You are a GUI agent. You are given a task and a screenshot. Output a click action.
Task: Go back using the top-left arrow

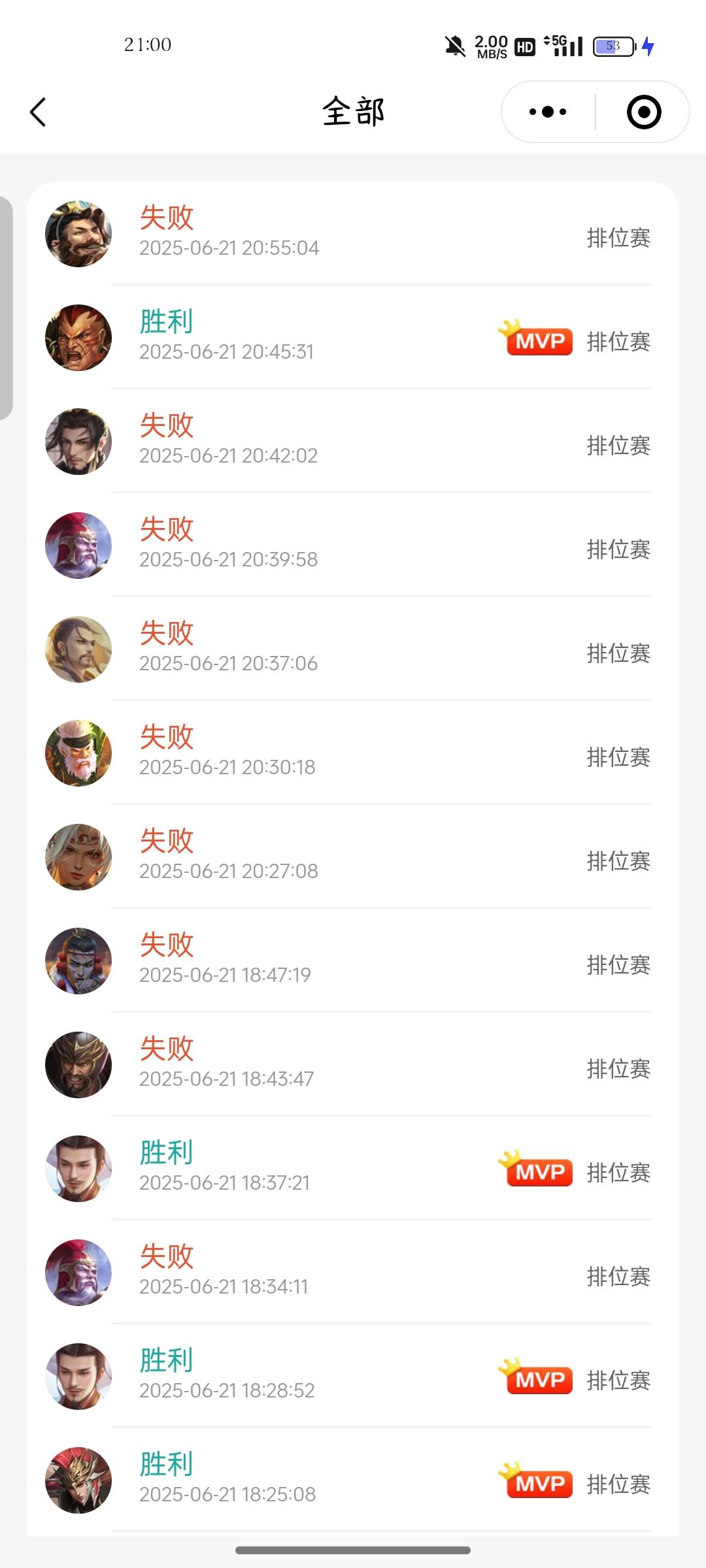38,112
